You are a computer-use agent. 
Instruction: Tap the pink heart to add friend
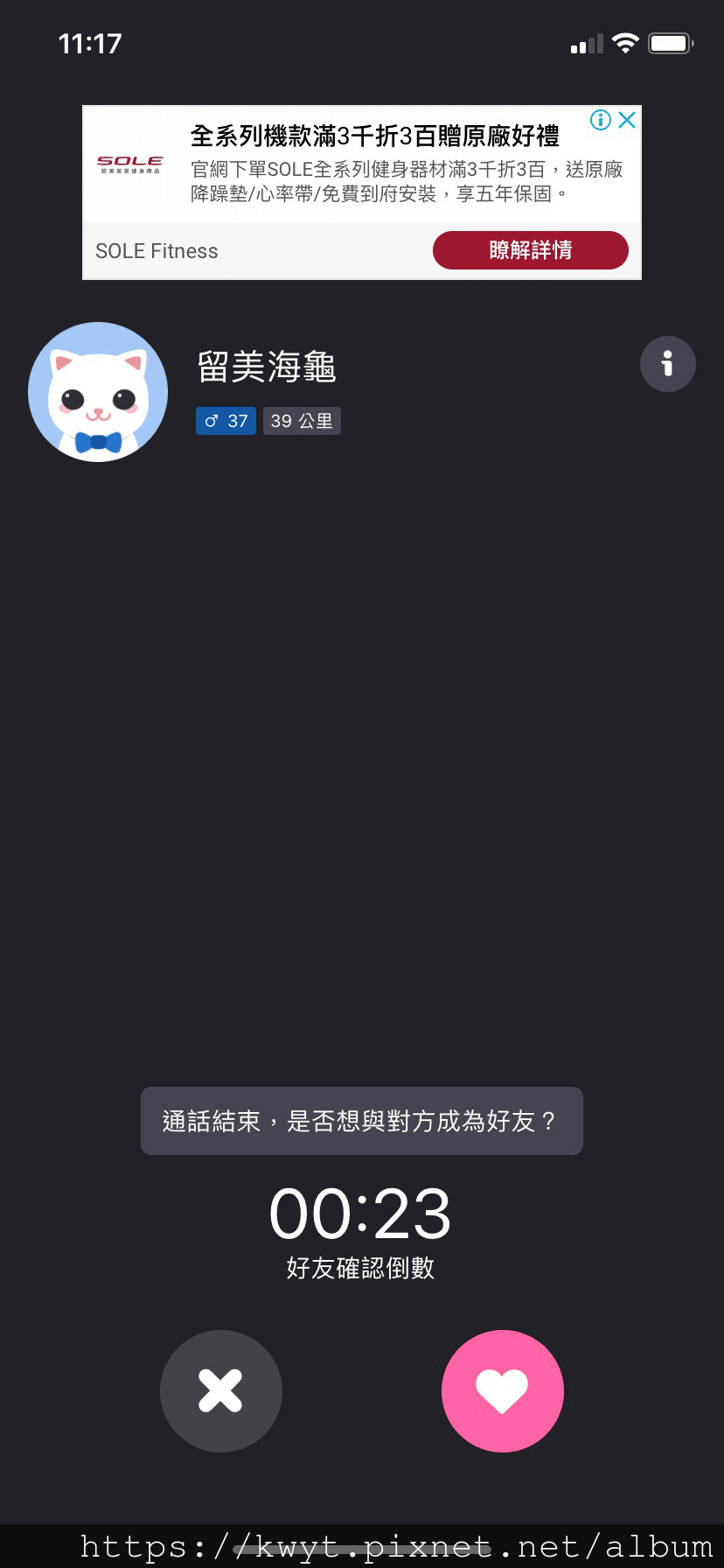tap(502, 1390)
